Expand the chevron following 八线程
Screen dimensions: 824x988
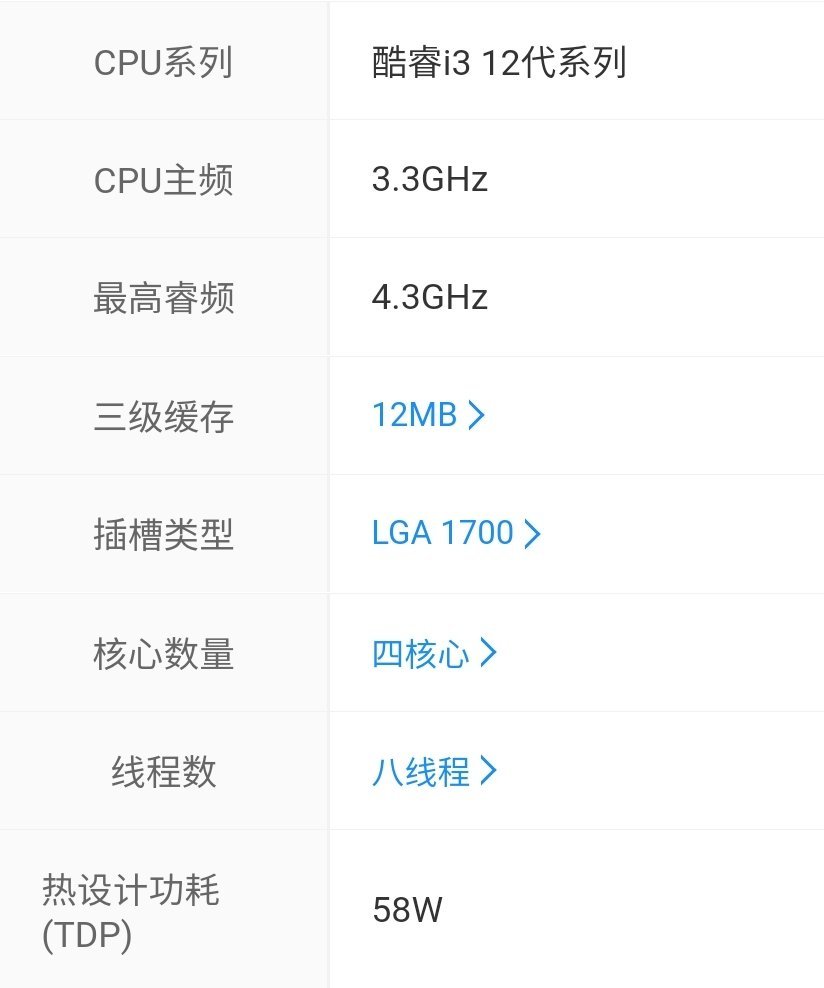[x=490, y=771]
